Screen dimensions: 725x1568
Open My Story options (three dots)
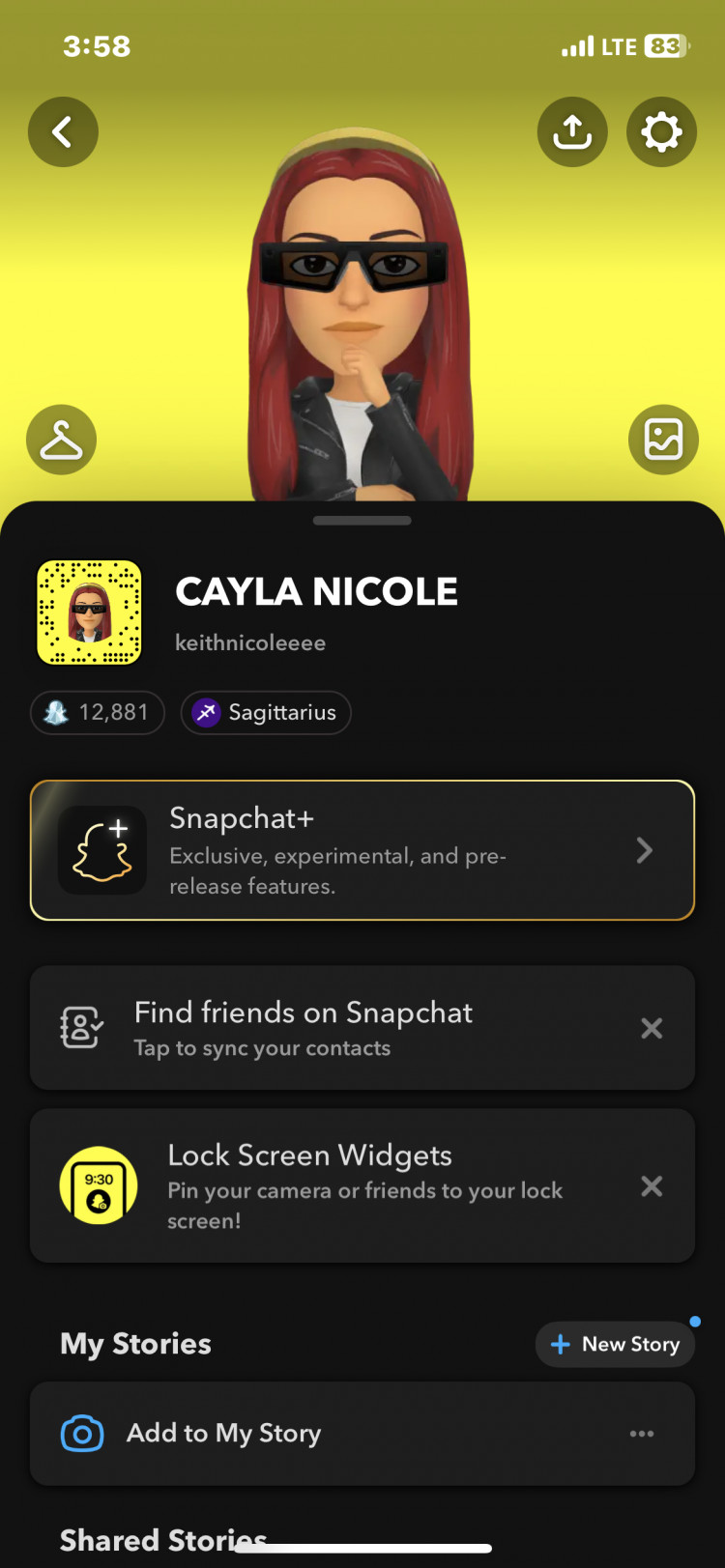click(642, 1434)
